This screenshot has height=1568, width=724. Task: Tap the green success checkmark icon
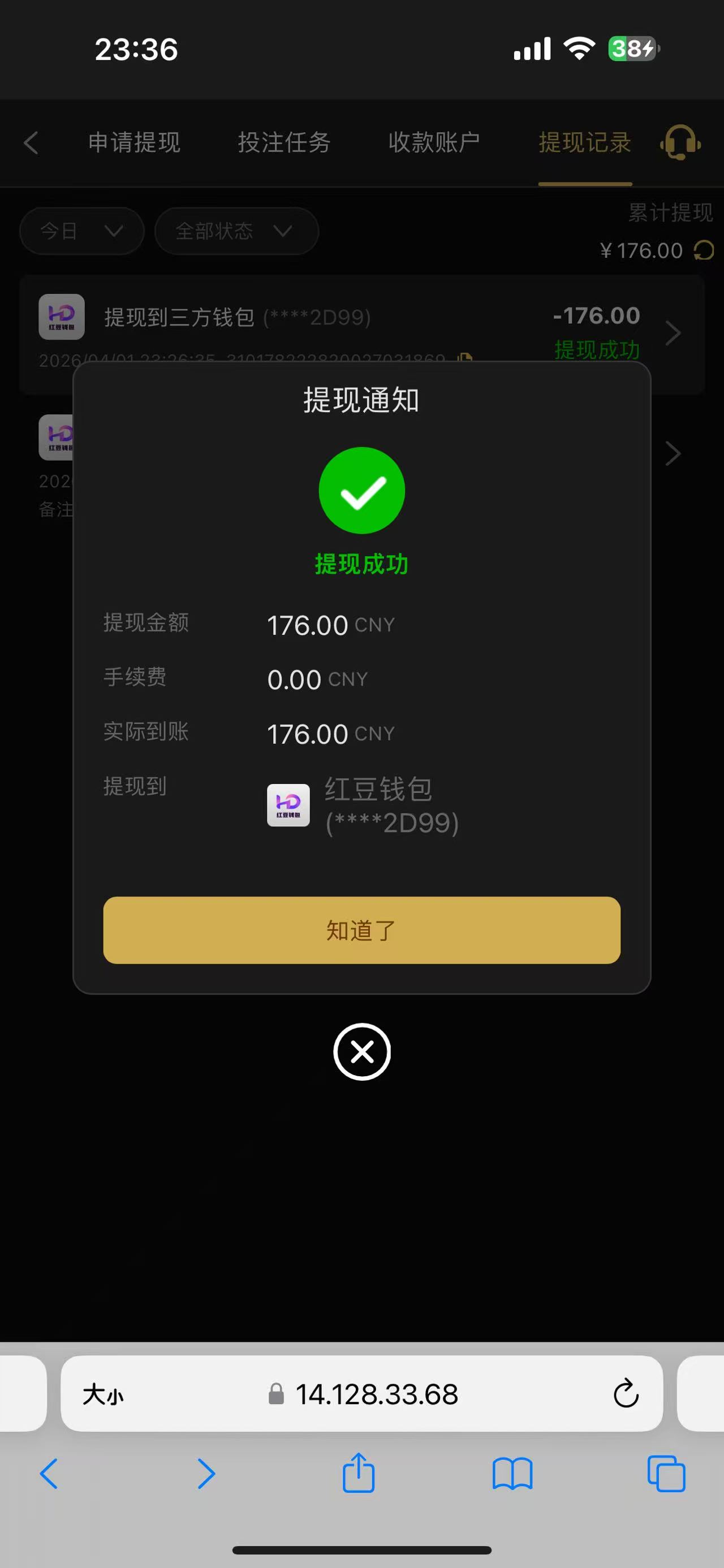click(361, 491)
